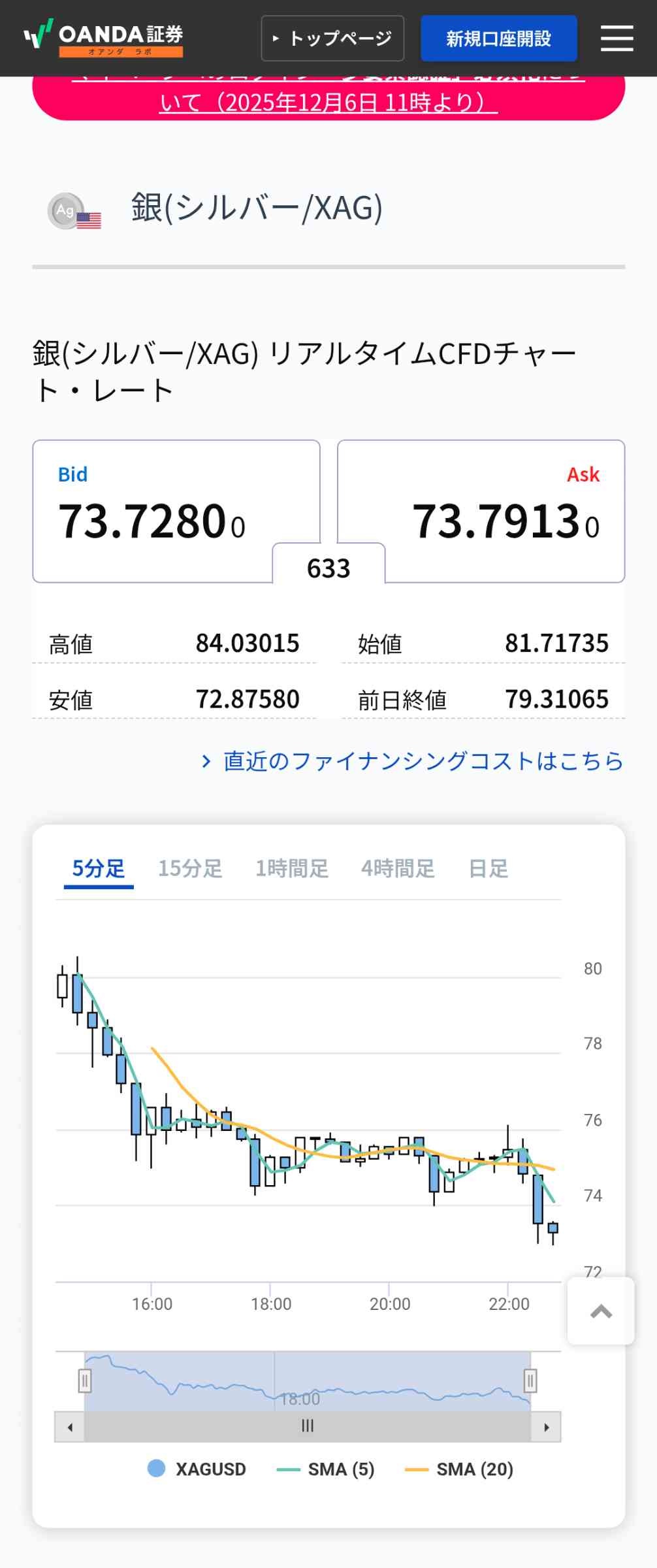
Task: Toggle the XAGUSD series in the legend
Action: (x=197, y=1469)
